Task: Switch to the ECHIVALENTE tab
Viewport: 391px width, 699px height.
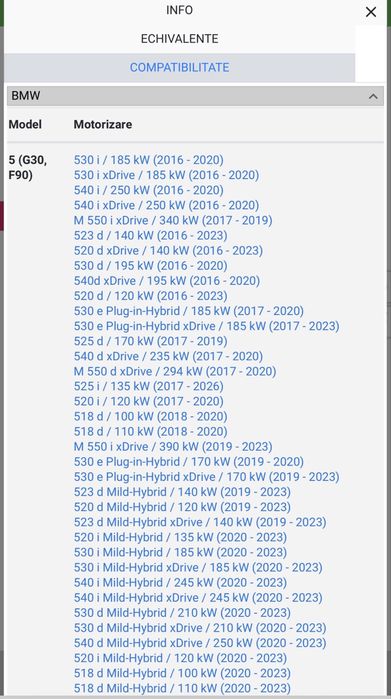Action: 179,39
